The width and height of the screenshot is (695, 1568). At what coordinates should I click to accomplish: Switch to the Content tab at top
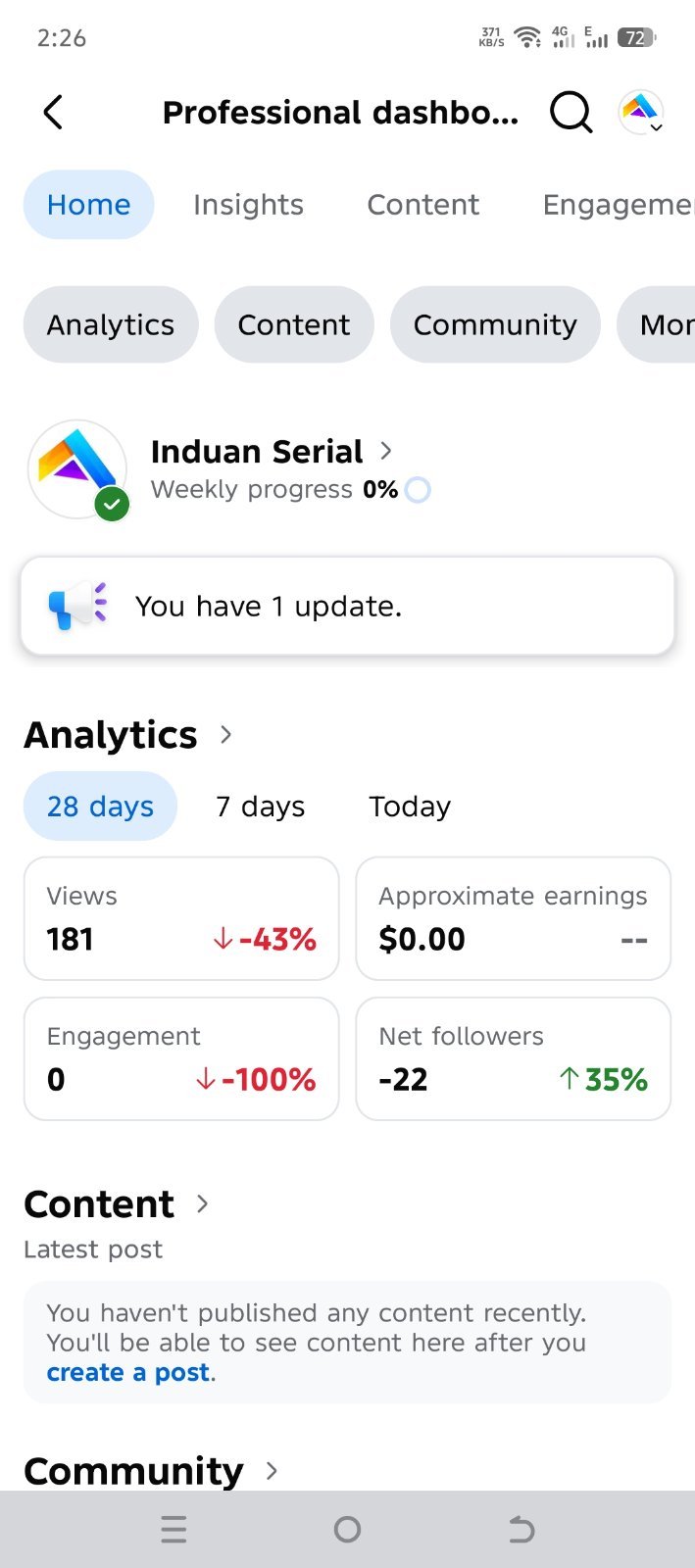point(422,205)
